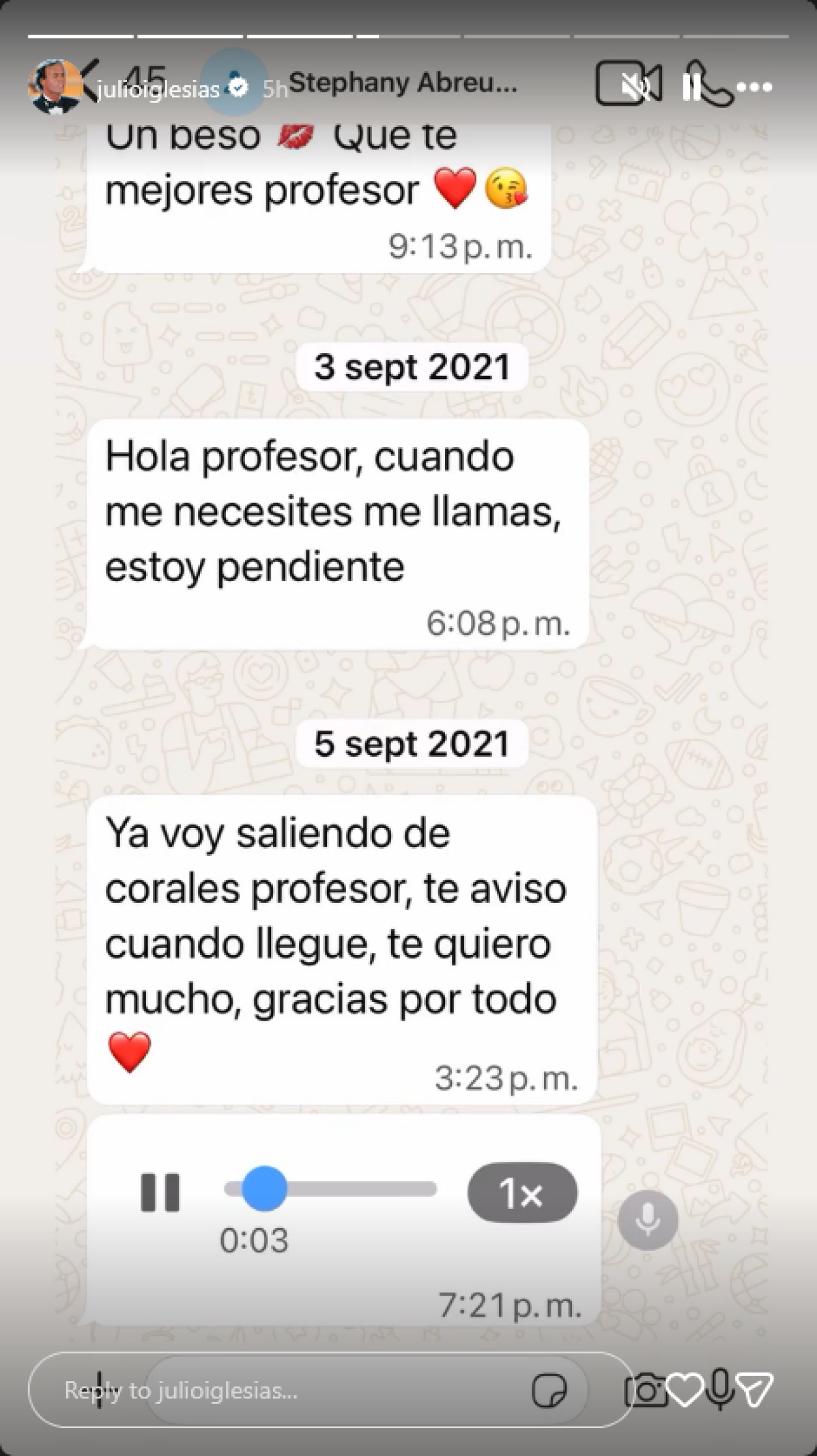Like this story with heart
The image size is (817, 1456).
point(685,1391)
